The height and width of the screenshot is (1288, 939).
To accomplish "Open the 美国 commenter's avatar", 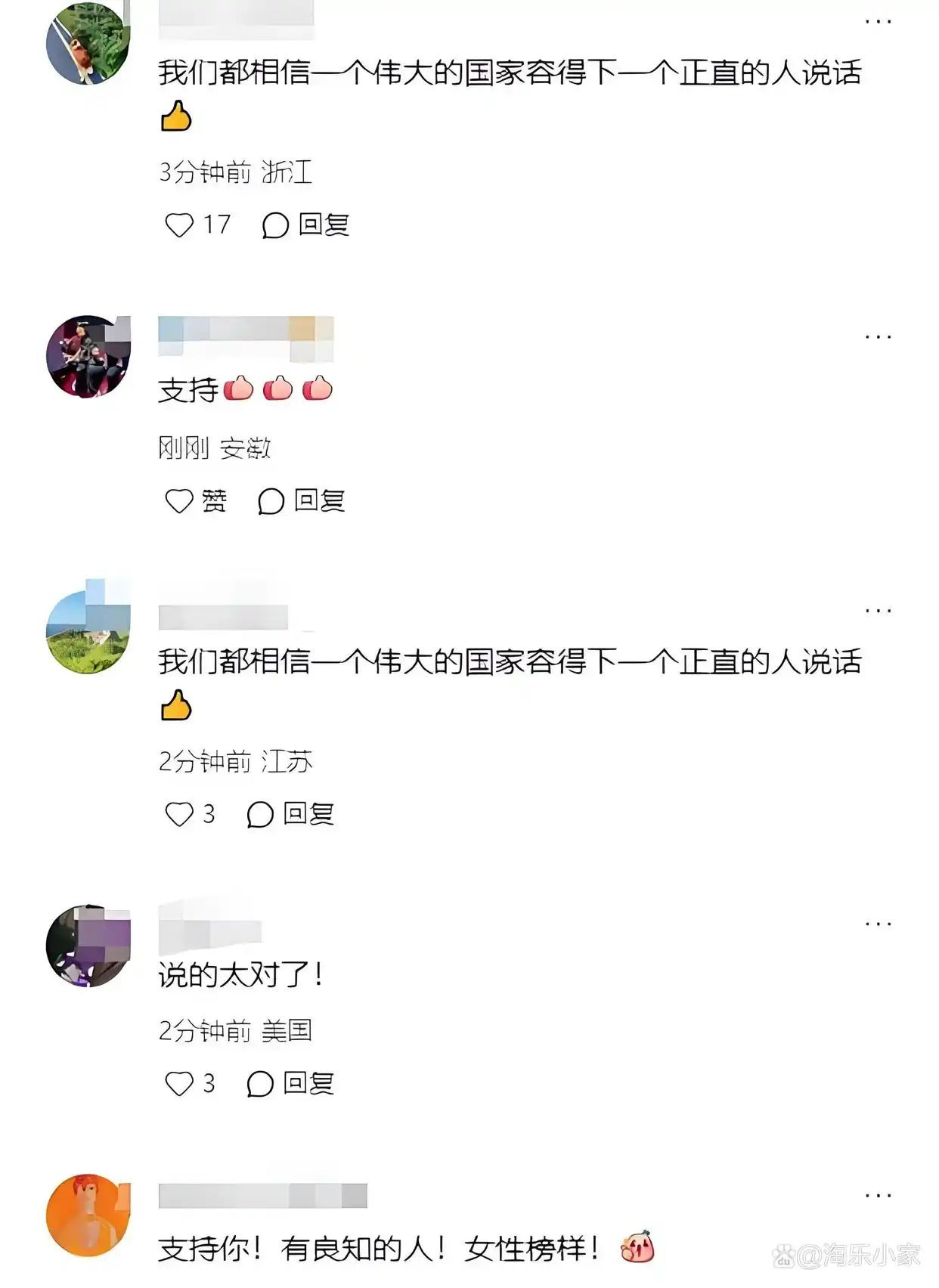I will (x=88, y=945).
